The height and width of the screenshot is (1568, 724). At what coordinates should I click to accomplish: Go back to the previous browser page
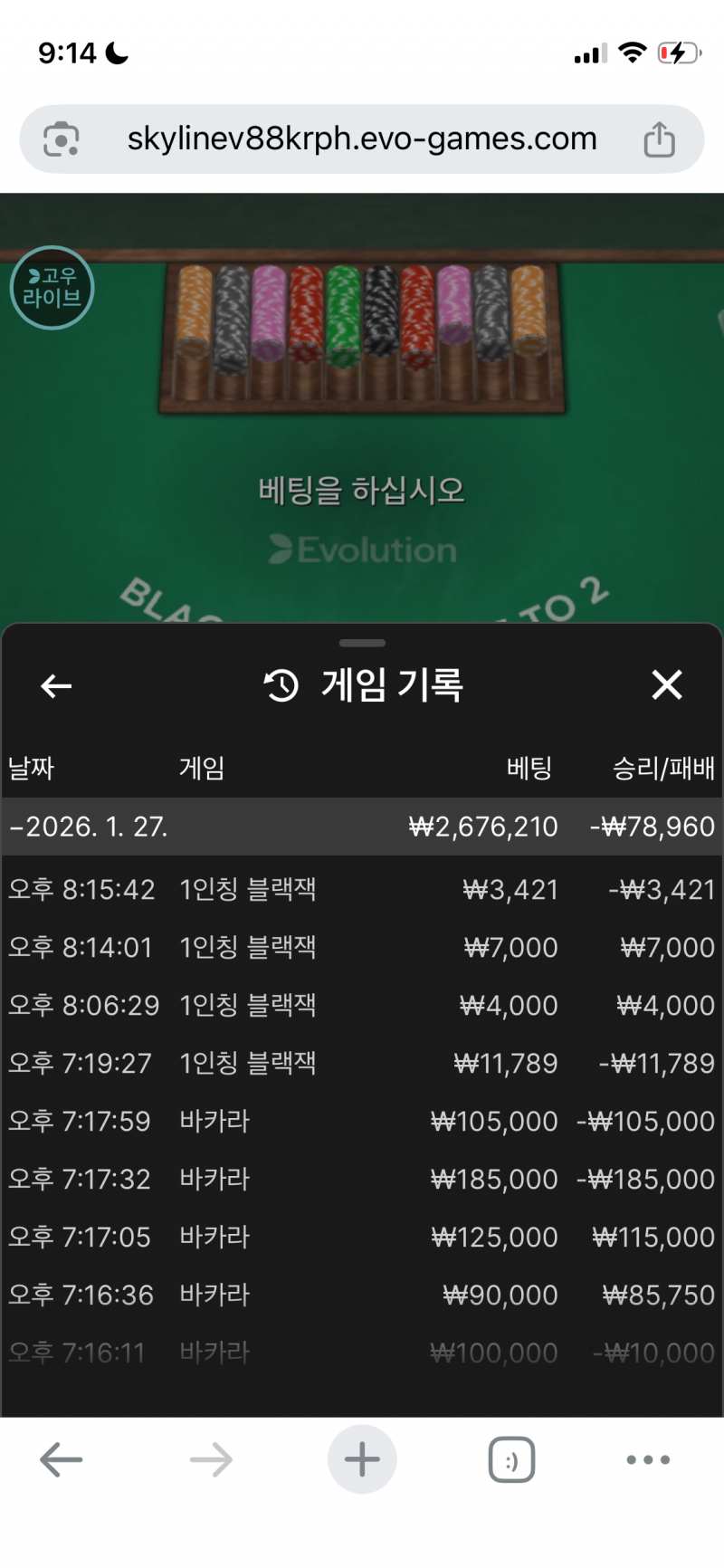point(62,1459)
